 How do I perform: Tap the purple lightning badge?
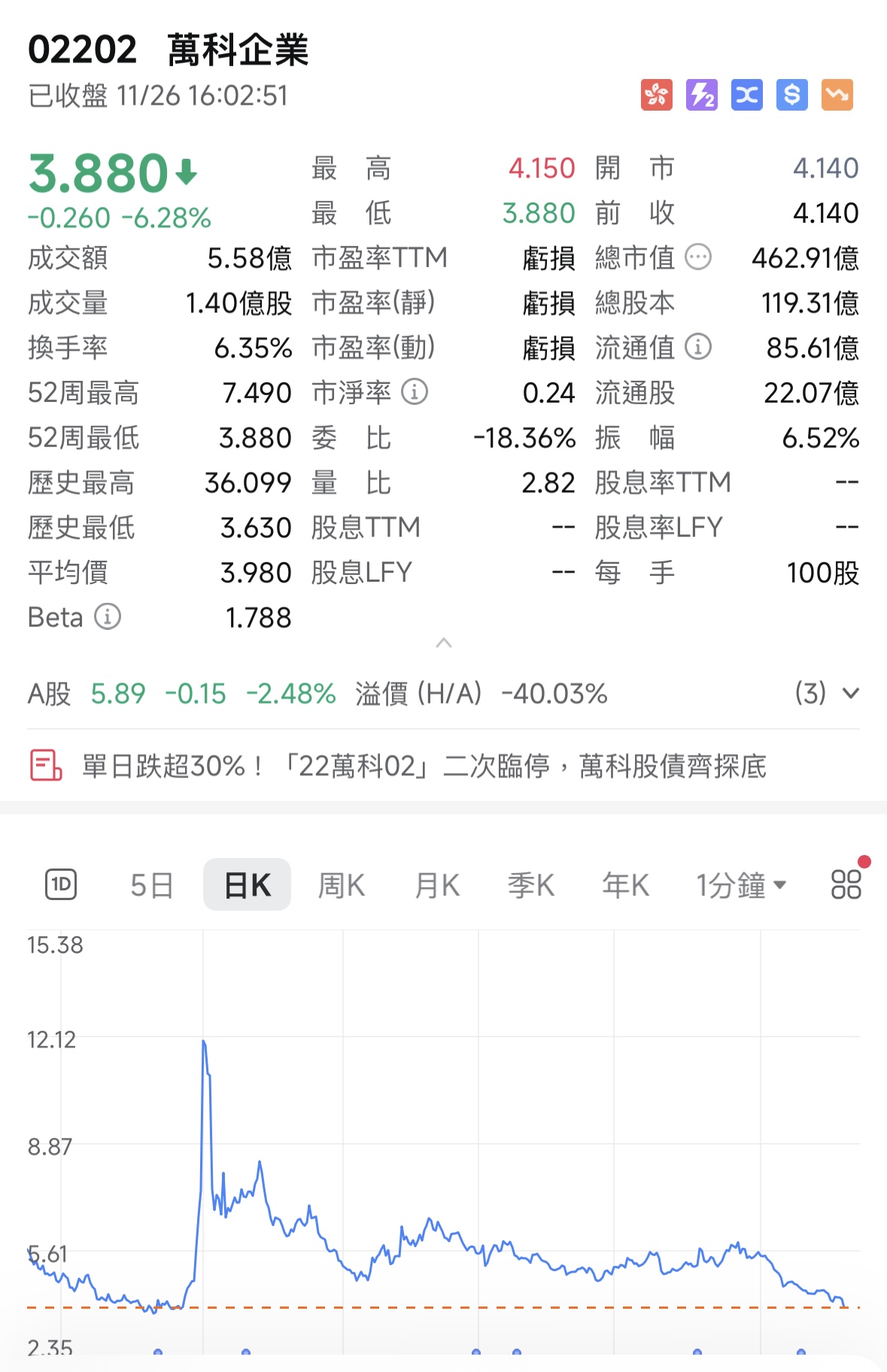701,95
